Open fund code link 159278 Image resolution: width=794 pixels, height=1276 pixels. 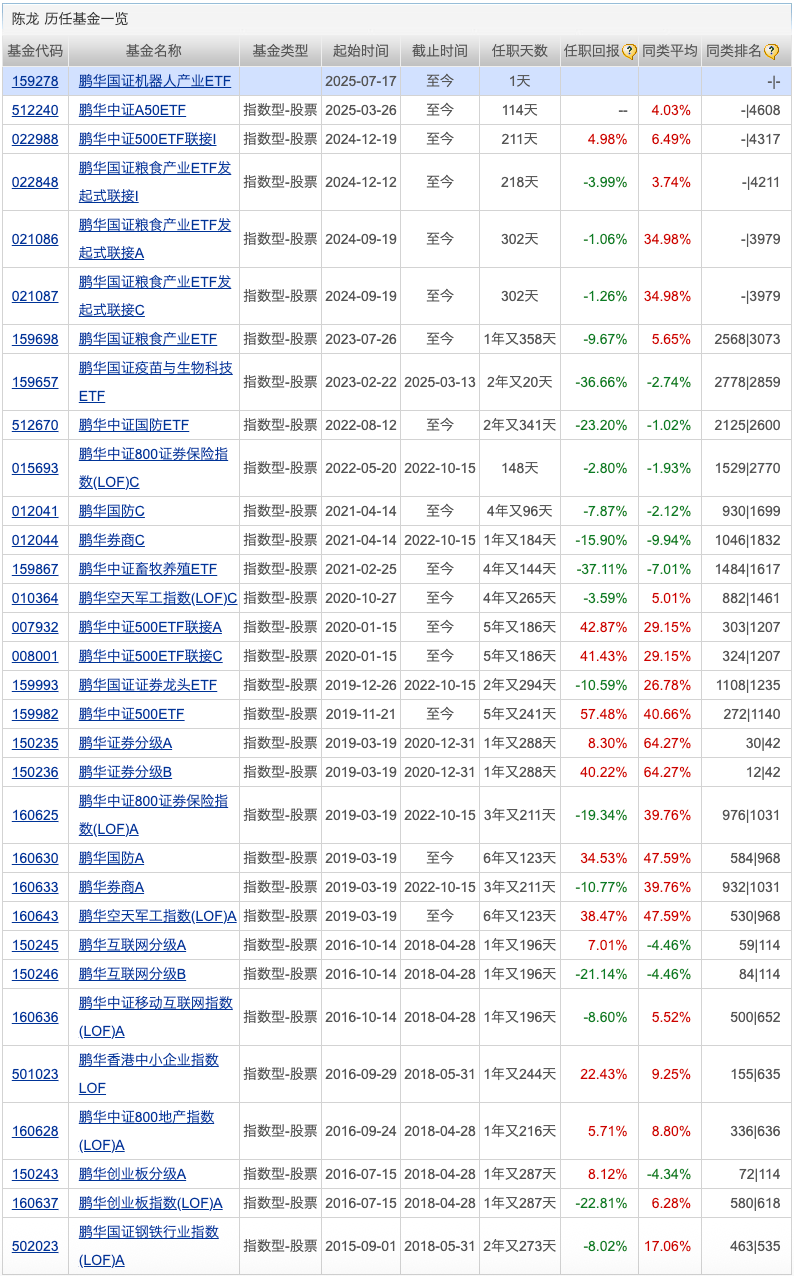point(35,81)
